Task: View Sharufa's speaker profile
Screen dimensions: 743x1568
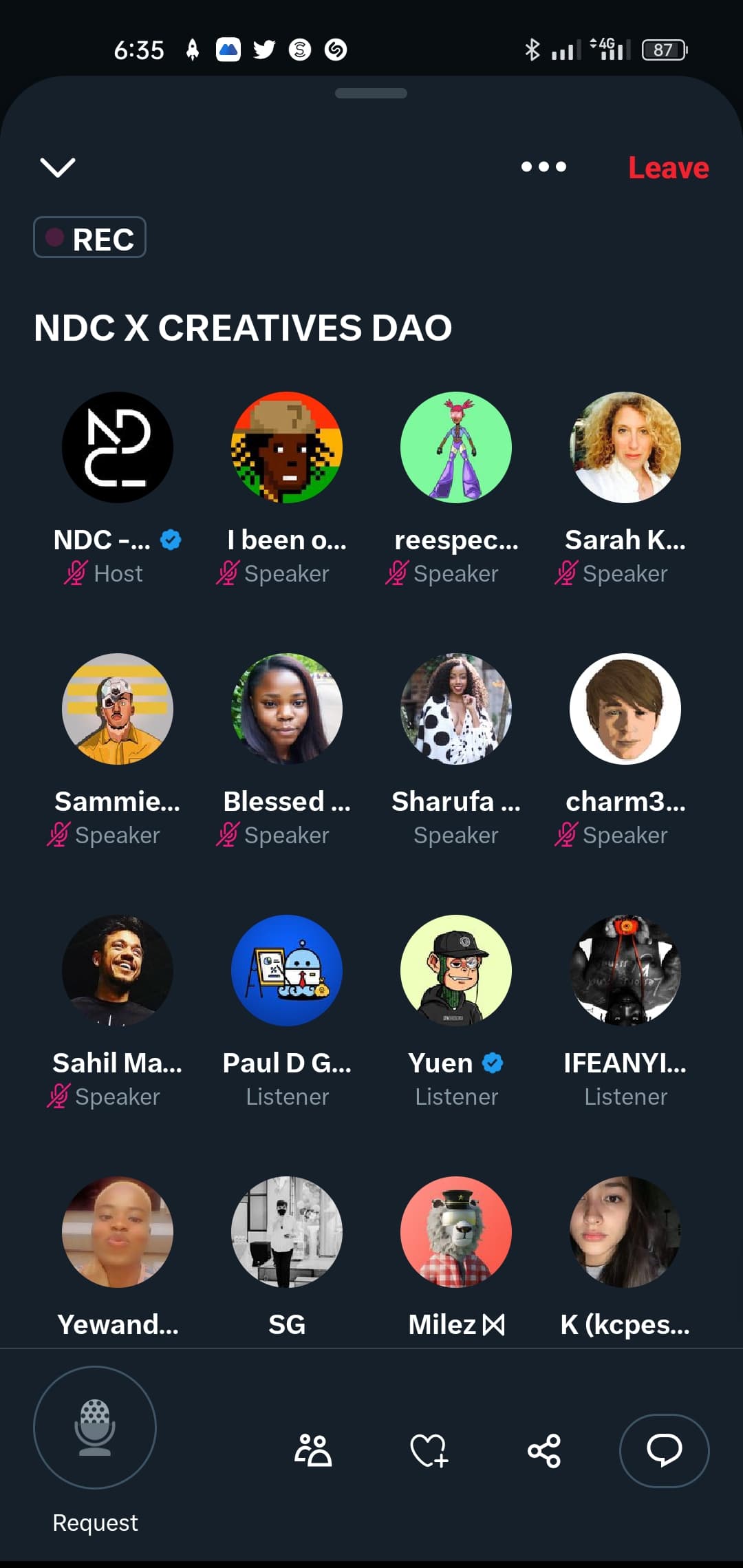Action: 456,709
